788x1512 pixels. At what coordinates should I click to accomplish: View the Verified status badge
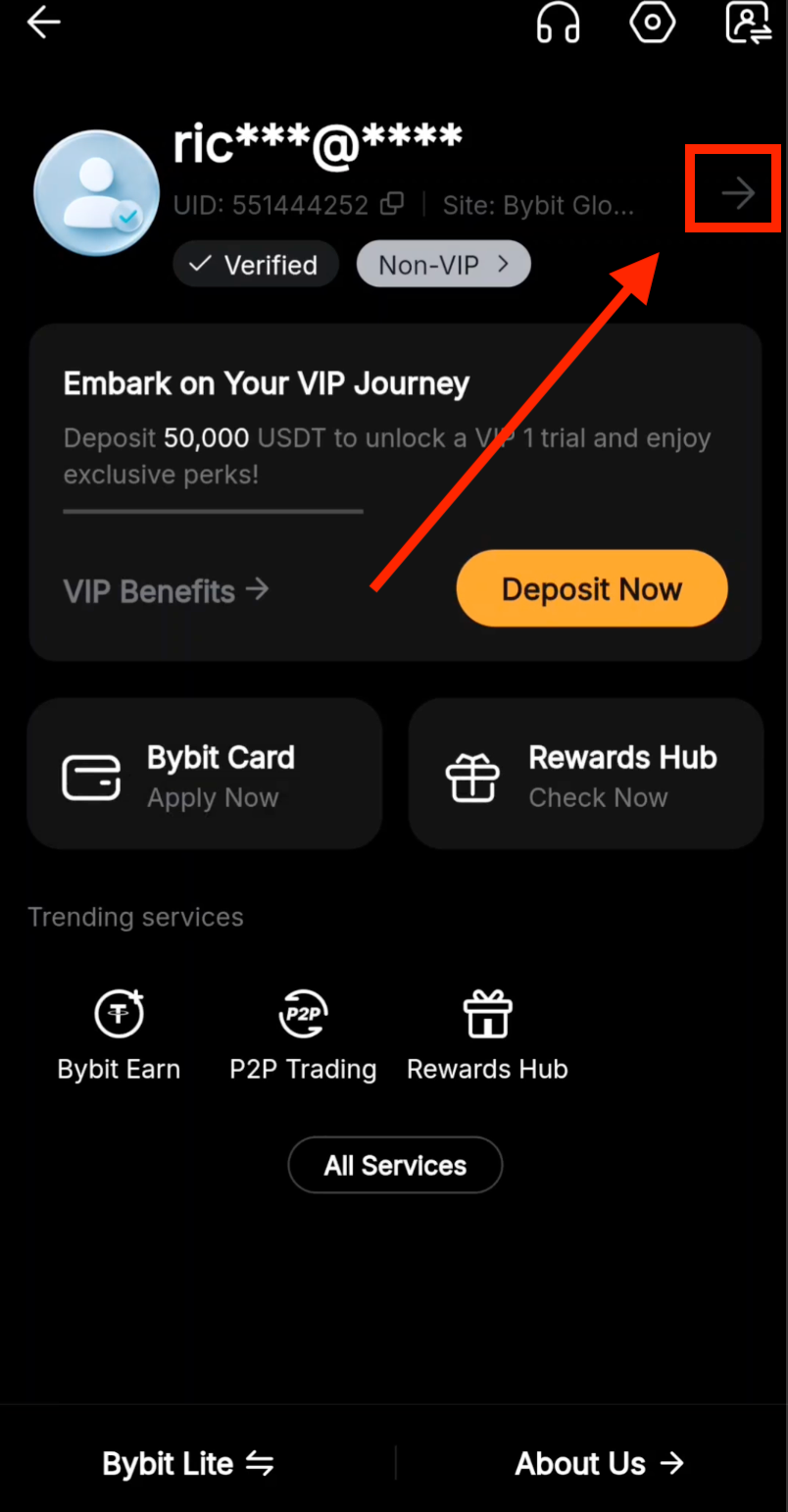click(x=255, y=264)
